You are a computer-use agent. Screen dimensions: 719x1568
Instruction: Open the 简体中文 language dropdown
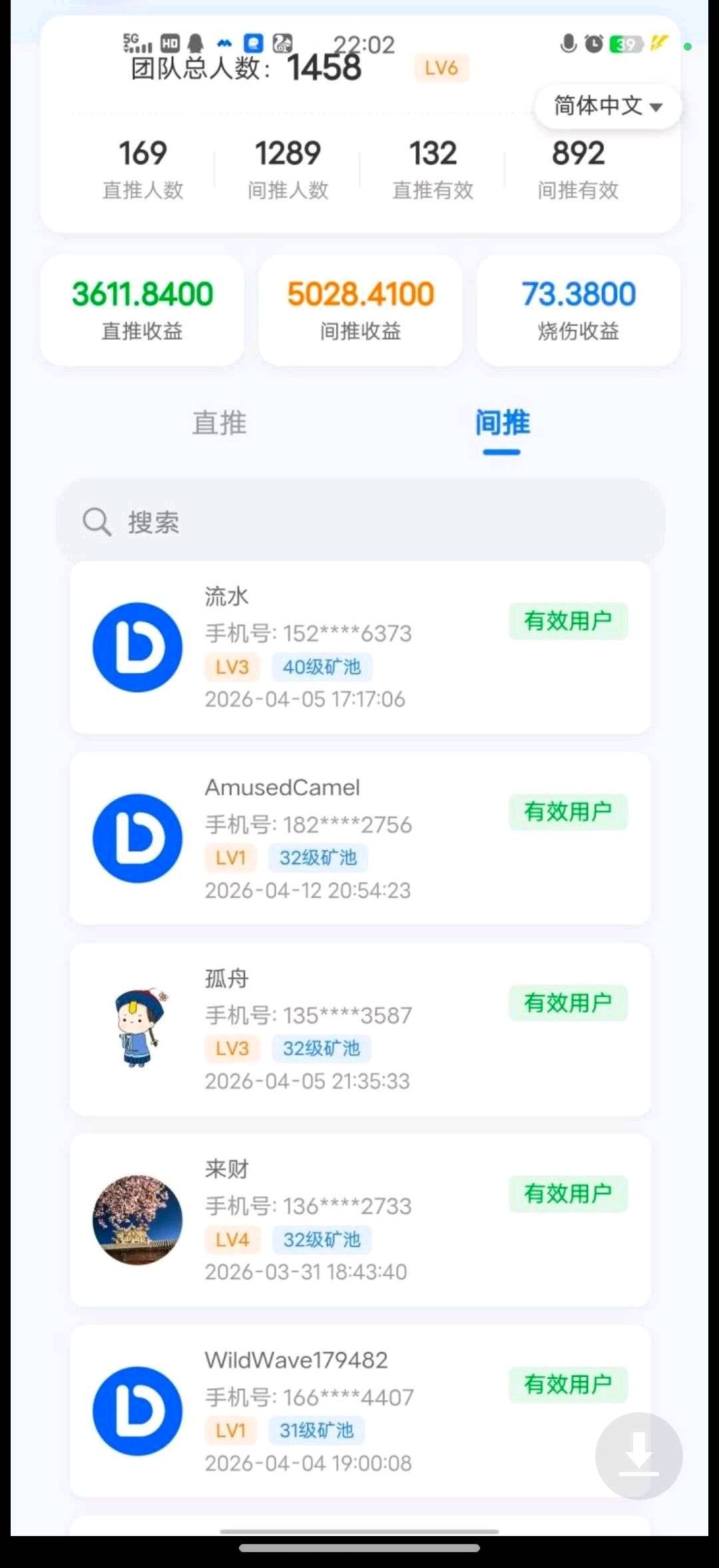pyautogui.click(x=607, y=106)
